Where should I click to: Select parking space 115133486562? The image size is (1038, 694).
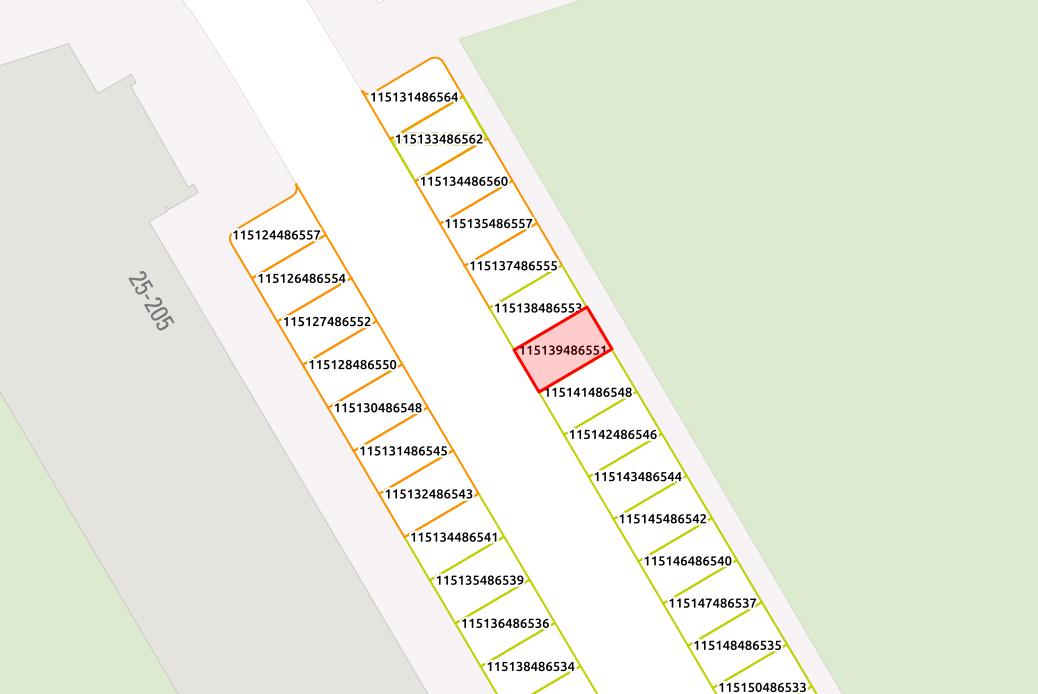[439, 139]
